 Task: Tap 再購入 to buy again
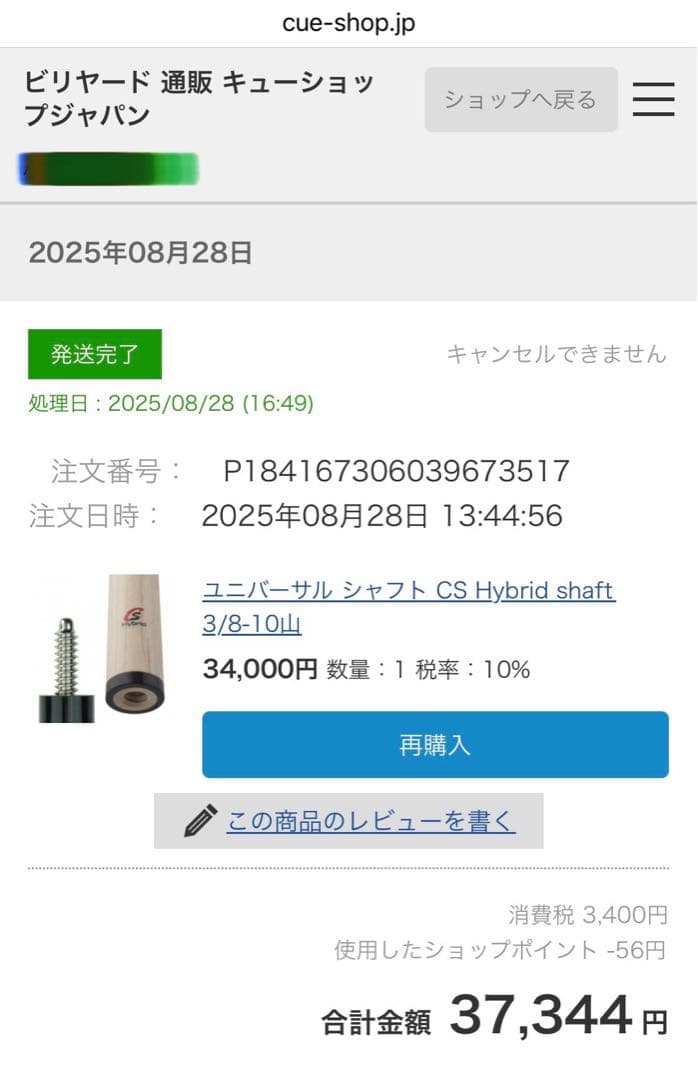coord(435,745)
